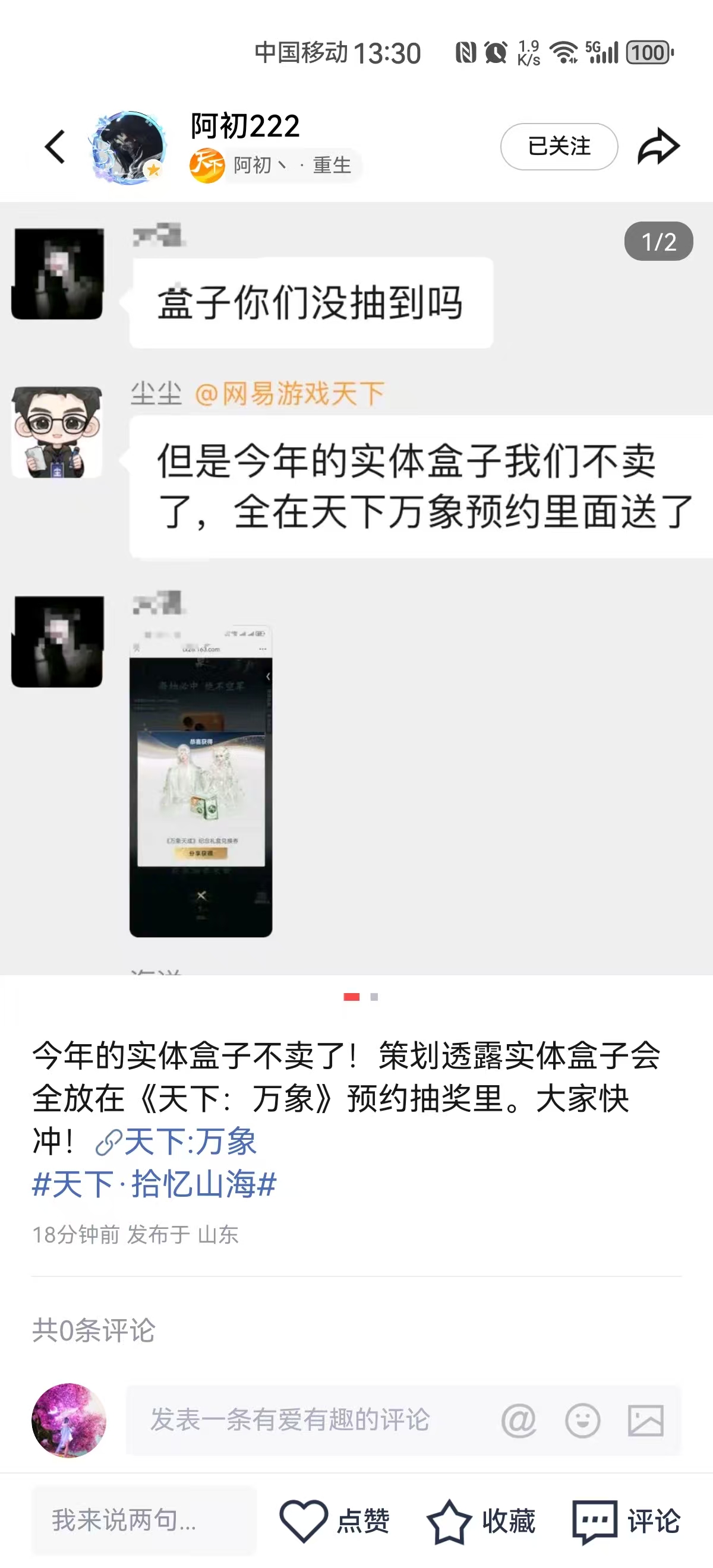Image resolution: width=713 pixels, height=1568 pixels.
Task: Open the 天下:万象 link
Action: coord(176,1141)
